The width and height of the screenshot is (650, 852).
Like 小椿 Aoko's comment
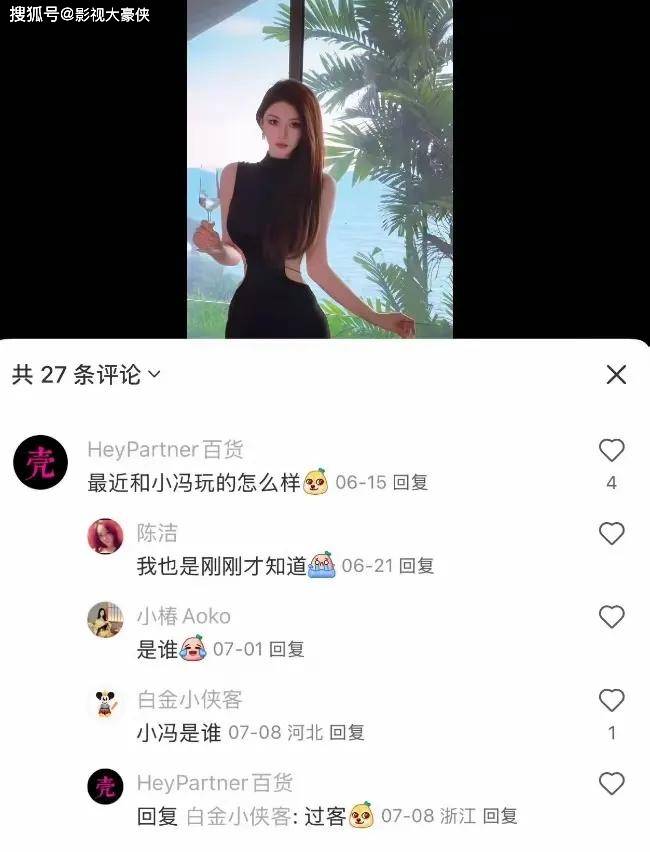click(x=611, y=617)
